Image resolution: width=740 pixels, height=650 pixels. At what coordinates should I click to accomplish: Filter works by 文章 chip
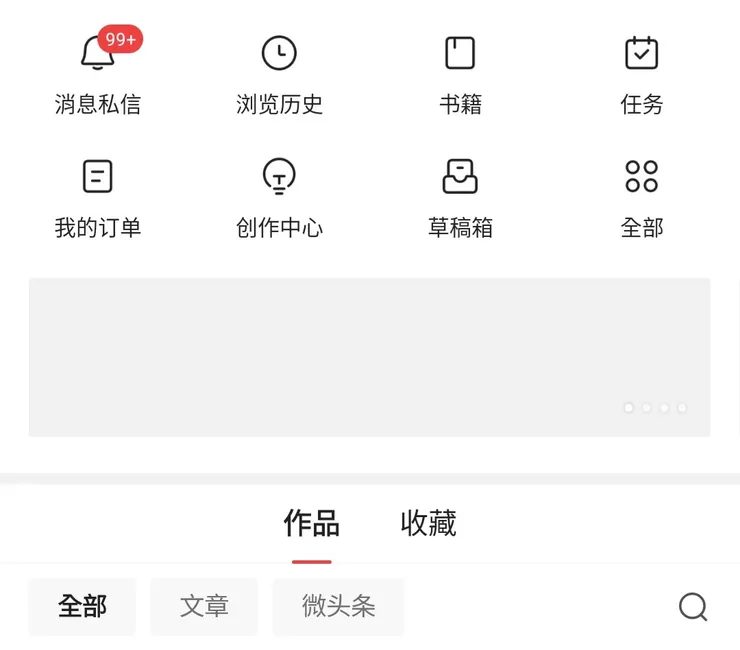point(204,606)
